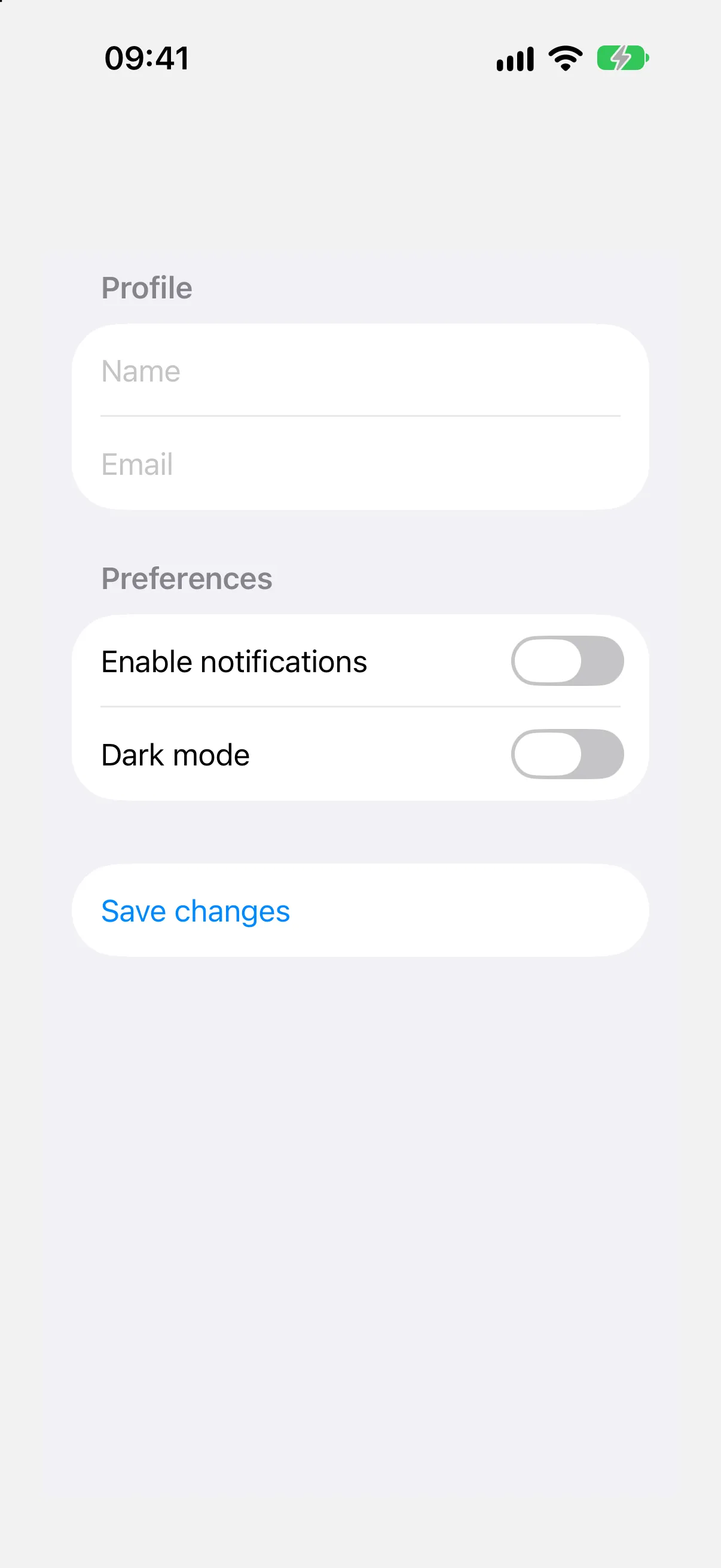This screenshot has width=721, height=1568.
Task: Turn on Enable notifications switch
Action: coord(567,661)
